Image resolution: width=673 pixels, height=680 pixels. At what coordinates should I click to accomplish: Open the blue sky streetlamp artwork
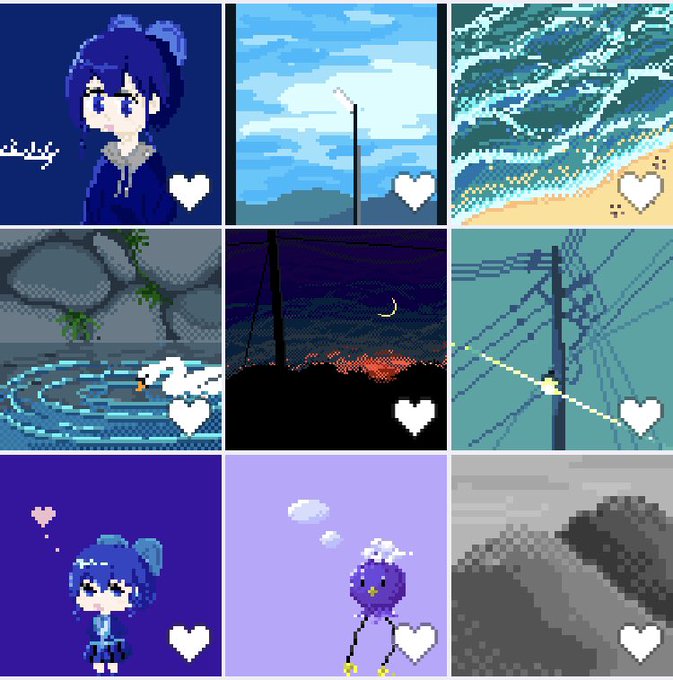tap(336, 114)
